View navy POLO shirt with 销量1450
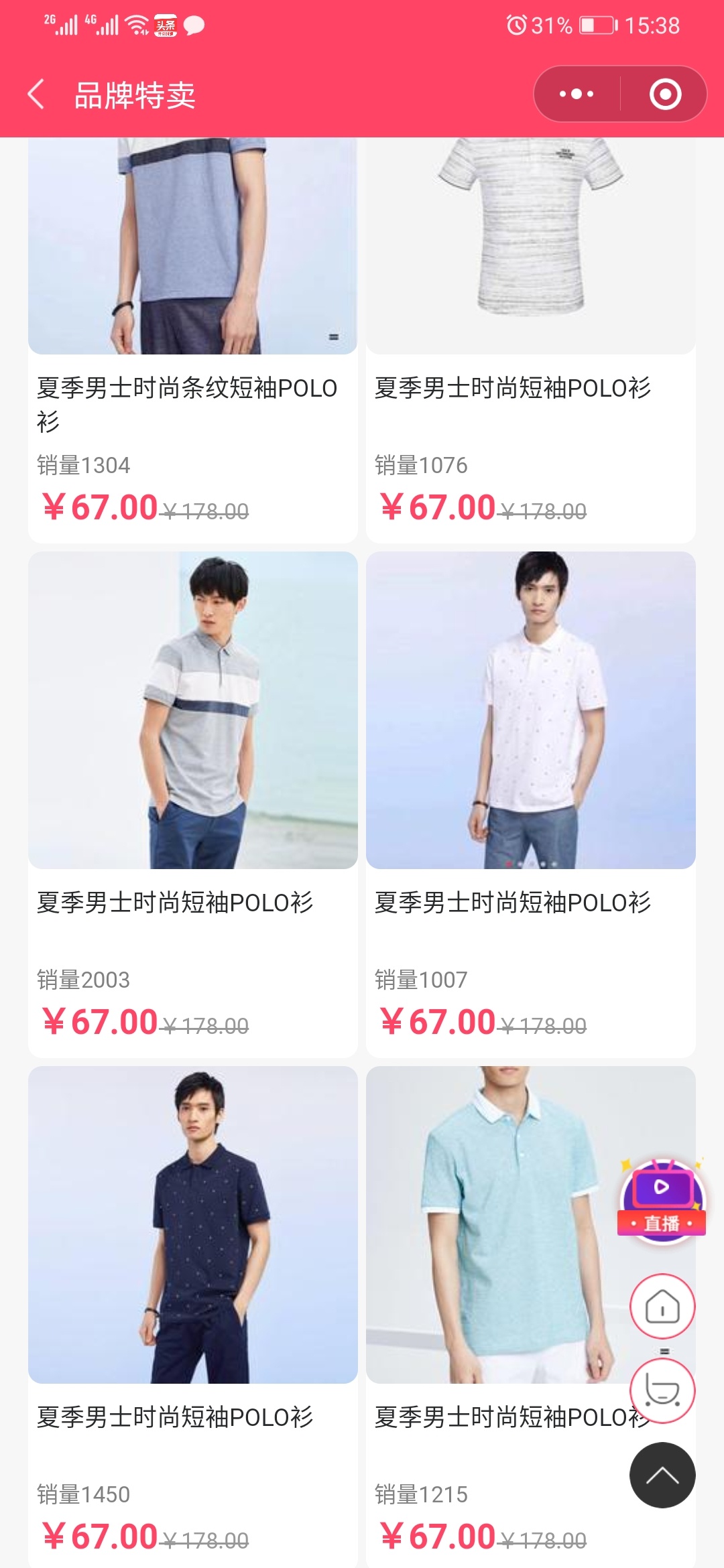724x1568 pixels. [x=192, y=1225]
